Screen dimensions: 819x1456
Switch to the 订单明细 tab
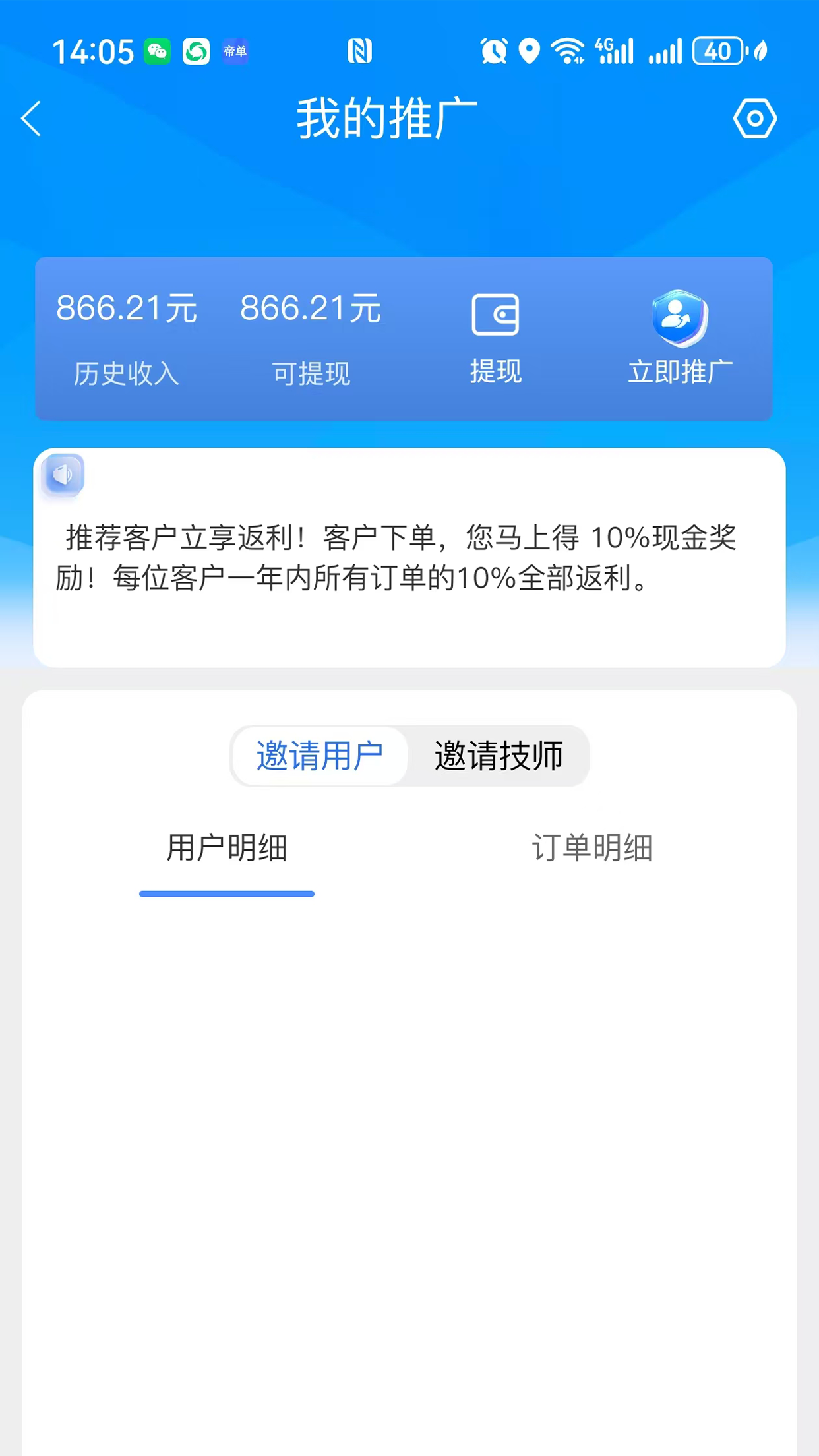(593, 849)
